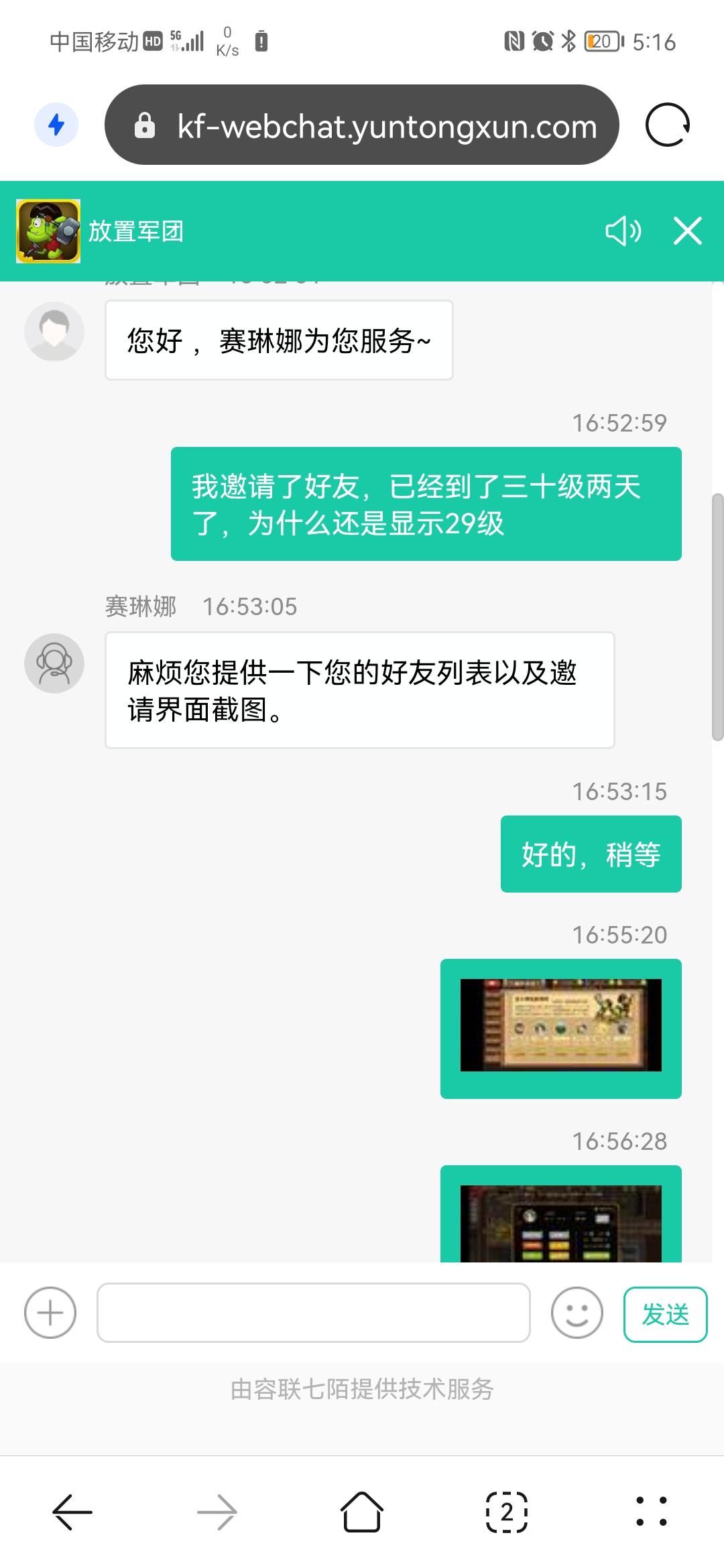This screenshot has width=724, height=1568.
Task: Go to the home screen via home button
Action: coord(361,1511)
